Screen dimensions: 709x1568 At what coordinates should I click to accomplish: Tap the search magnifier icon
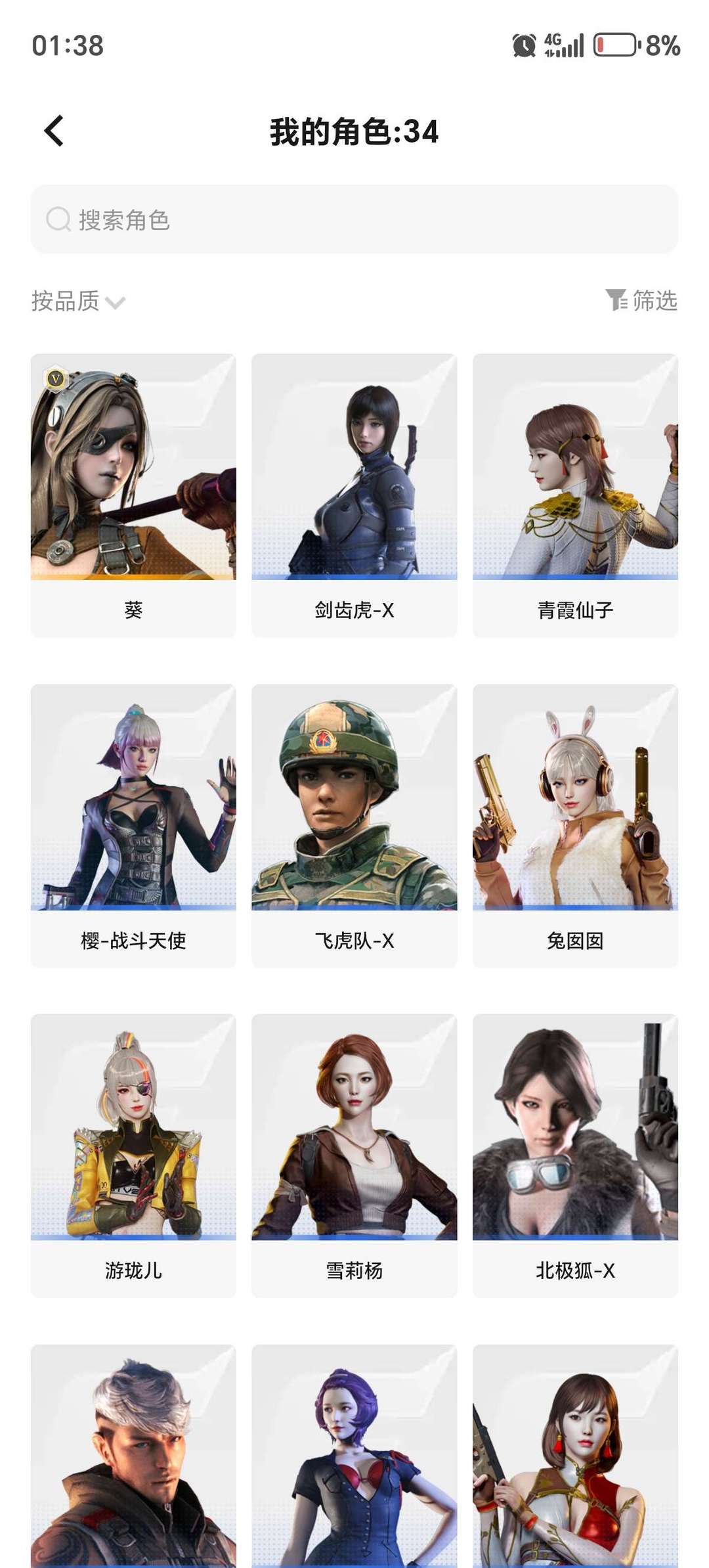pos(58,220)
